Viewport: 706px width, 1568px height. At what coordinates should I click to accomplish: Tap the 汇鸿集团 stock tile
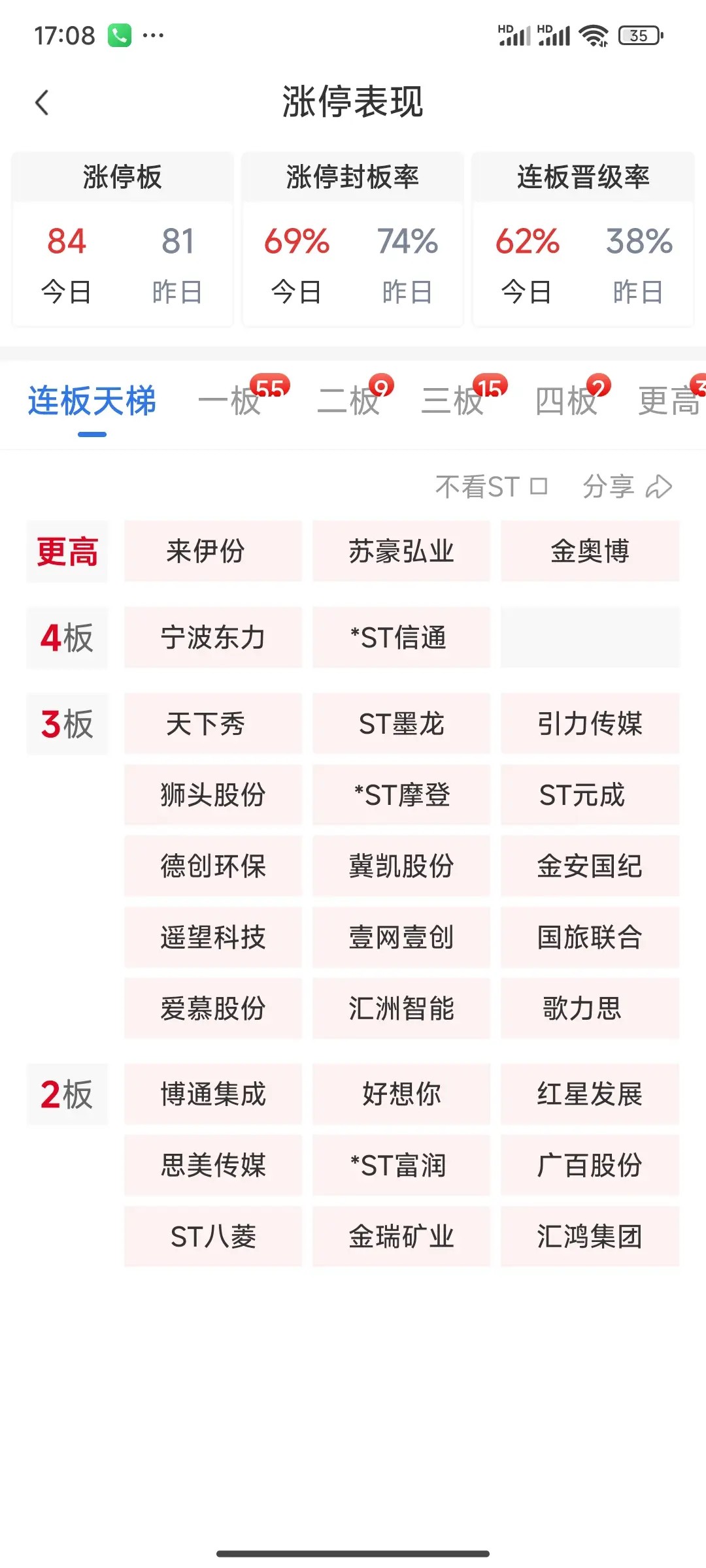[590, 1237]
